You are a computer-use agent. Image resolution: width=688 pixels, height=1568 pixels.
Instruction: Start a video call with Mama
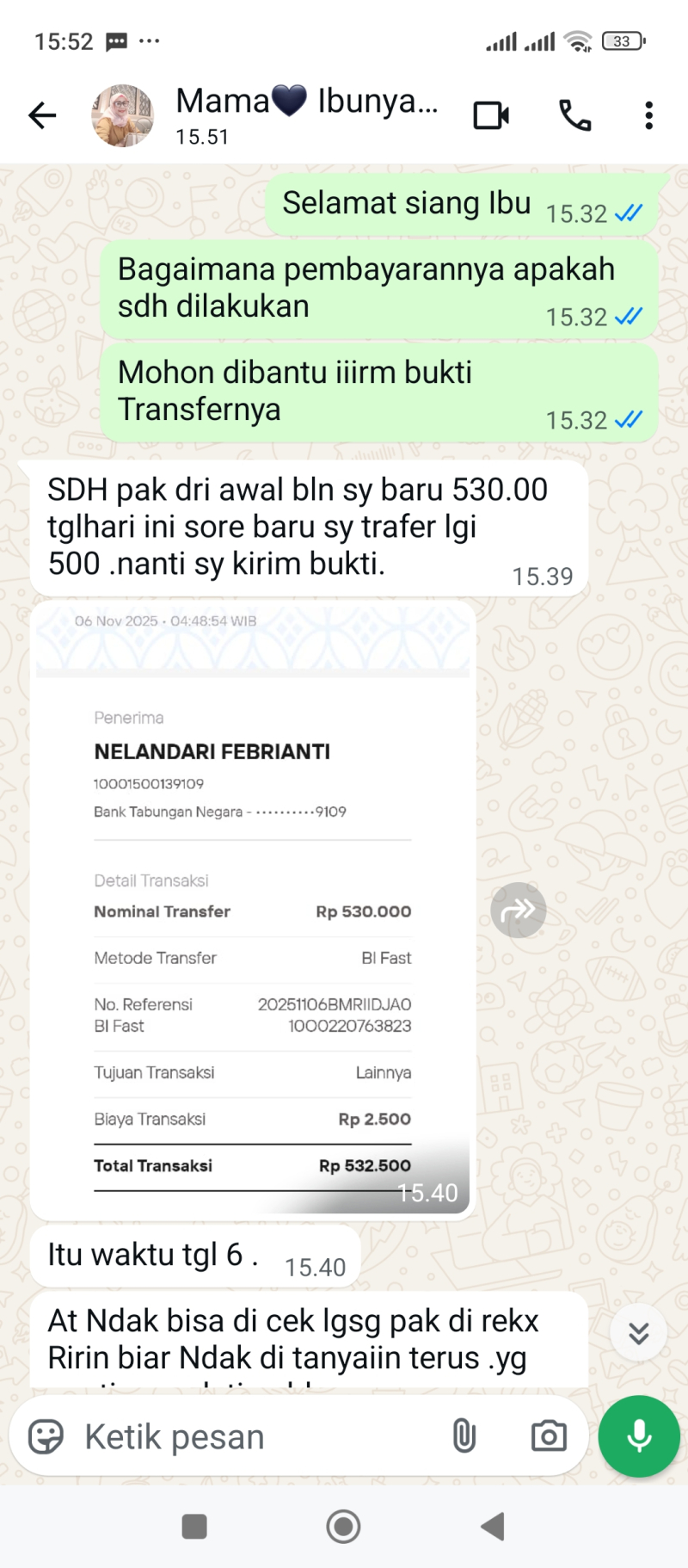tap(491, 115)
